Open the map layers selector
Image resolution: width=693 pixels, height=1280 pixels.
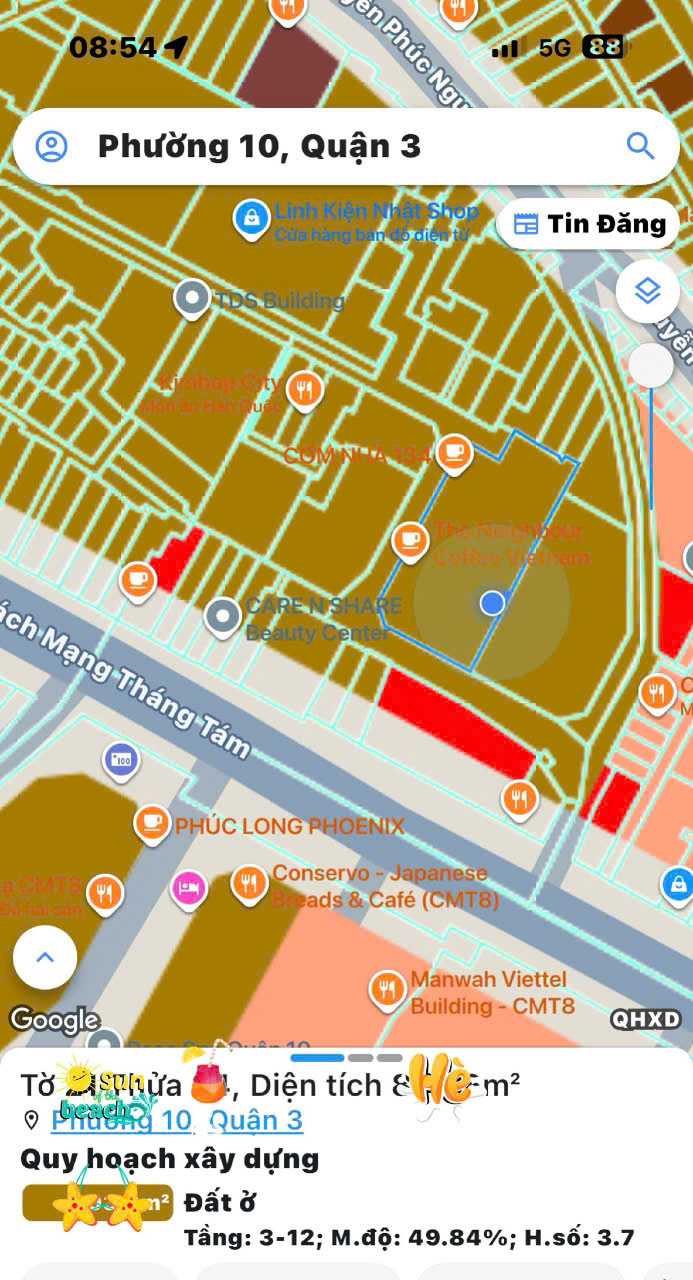(648, 292)
